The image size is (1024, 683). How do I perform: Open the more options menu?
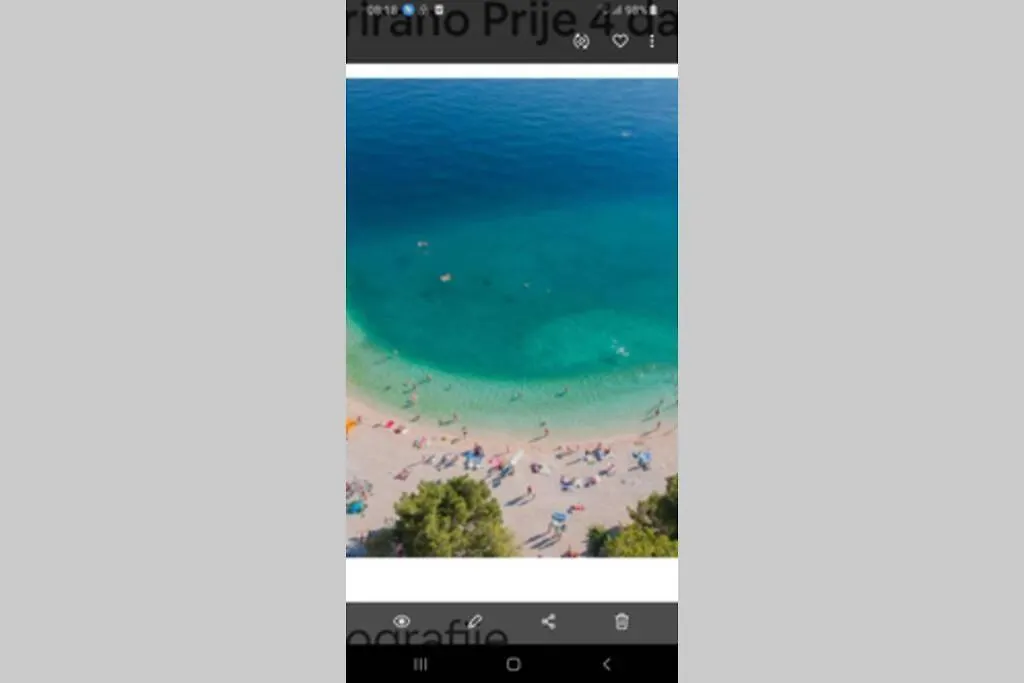pos(652,41)
